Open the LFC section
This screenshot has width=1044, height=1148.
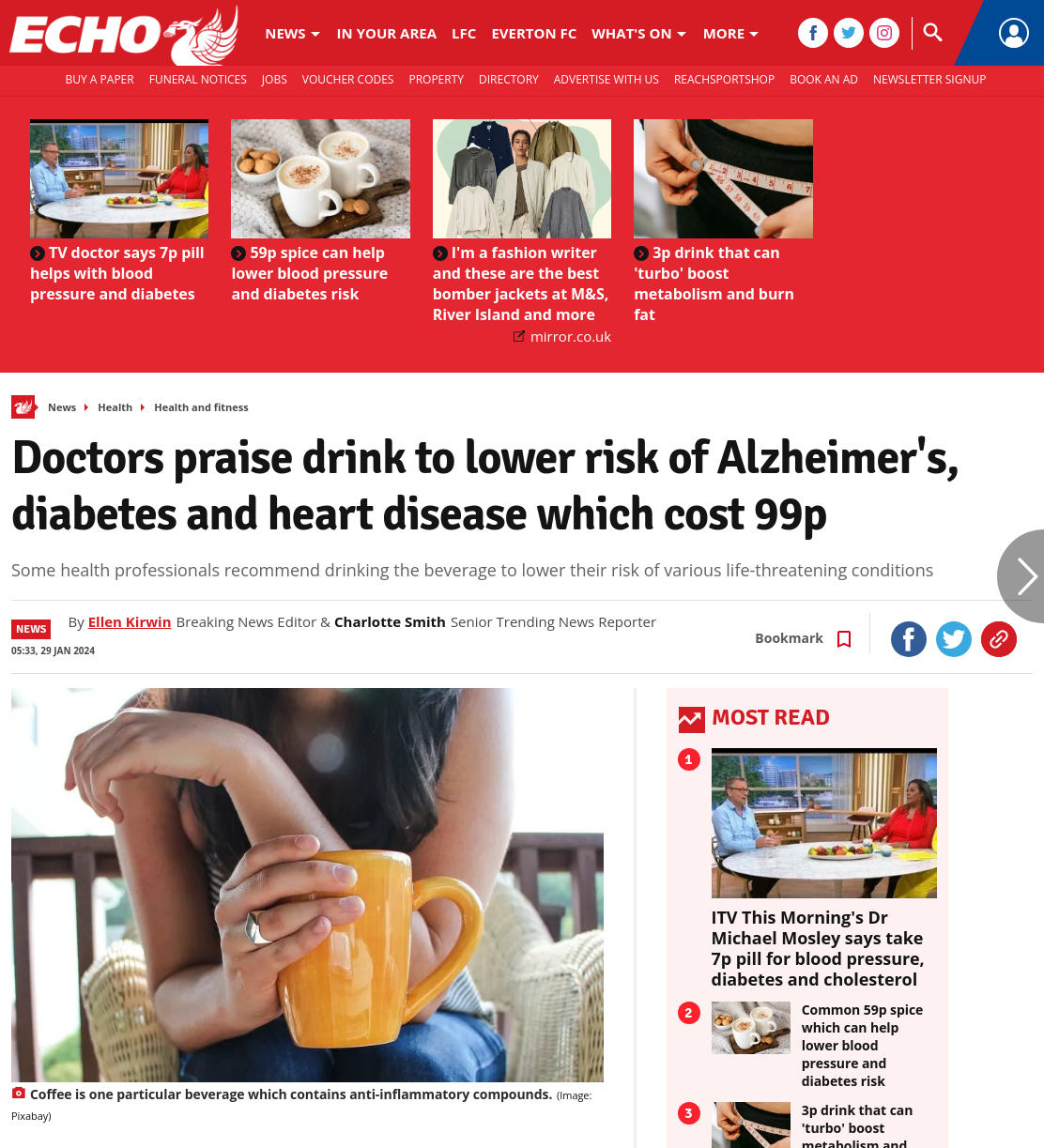[x=464, y=34]
